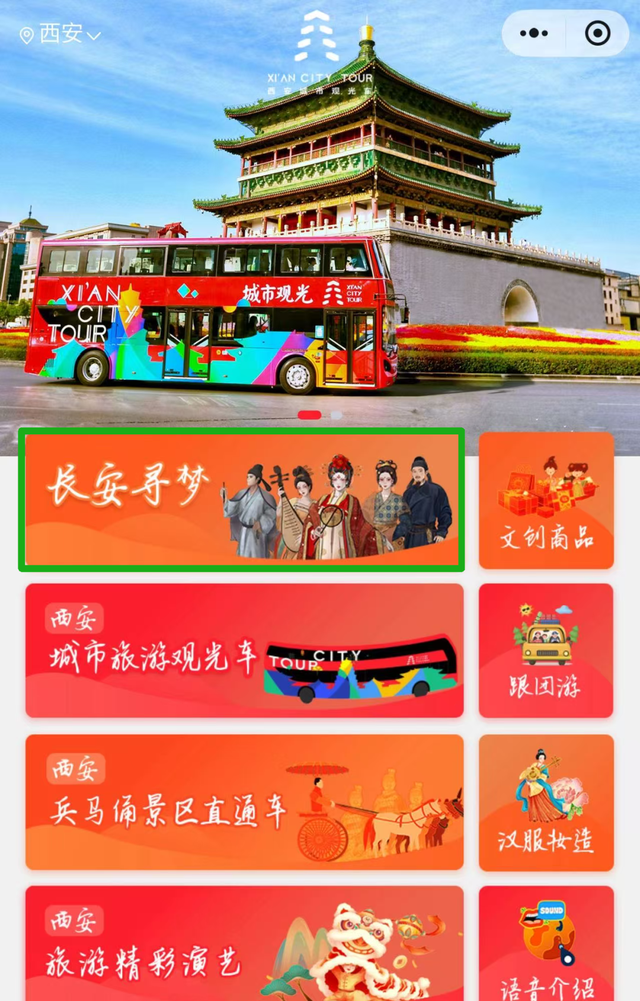The width and height of the screenshot is (640, 1001).
Task: Open the mini program more options menu
Action: [x=534, y=33]
